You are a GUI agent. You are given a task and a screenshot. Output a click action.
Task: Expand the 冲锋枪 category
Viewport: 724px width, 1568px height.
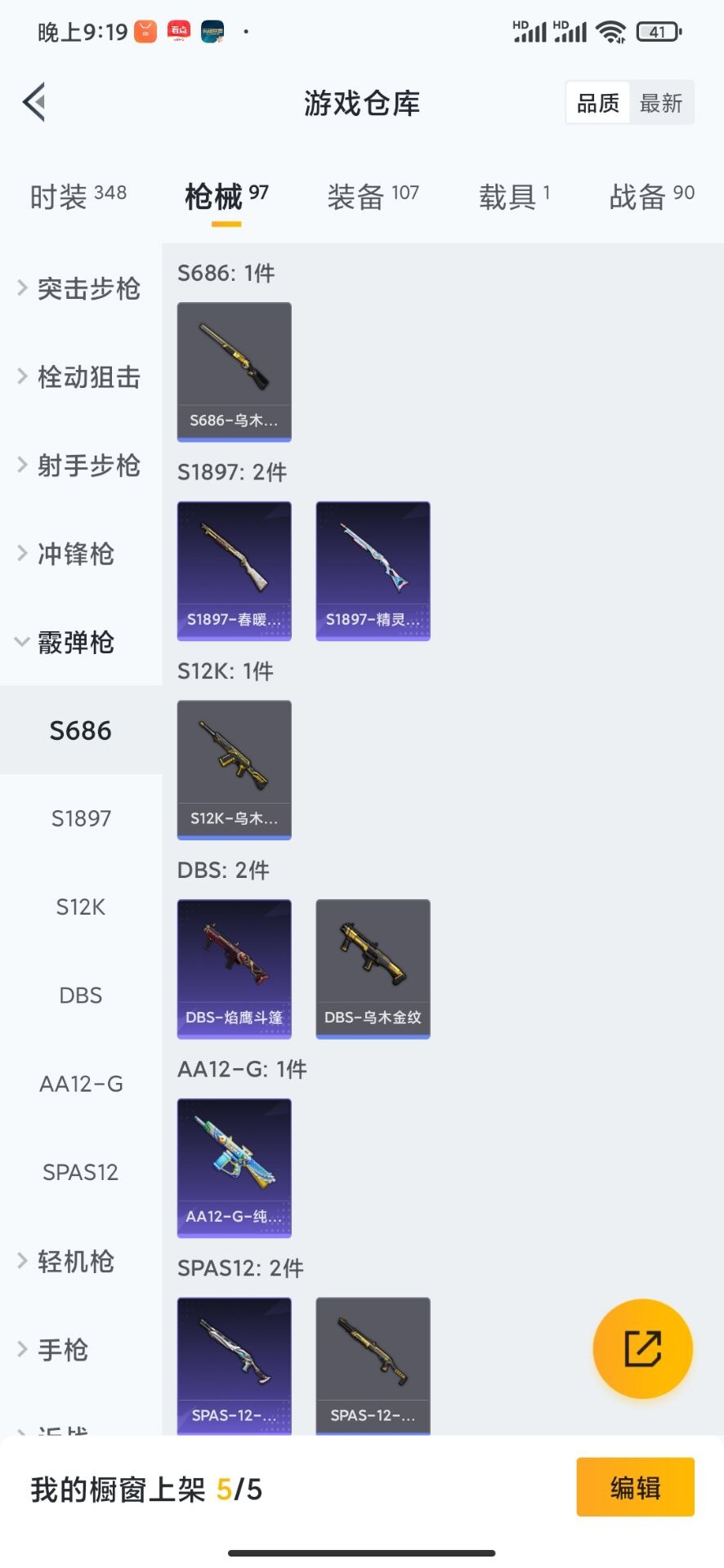coord(67,554)
